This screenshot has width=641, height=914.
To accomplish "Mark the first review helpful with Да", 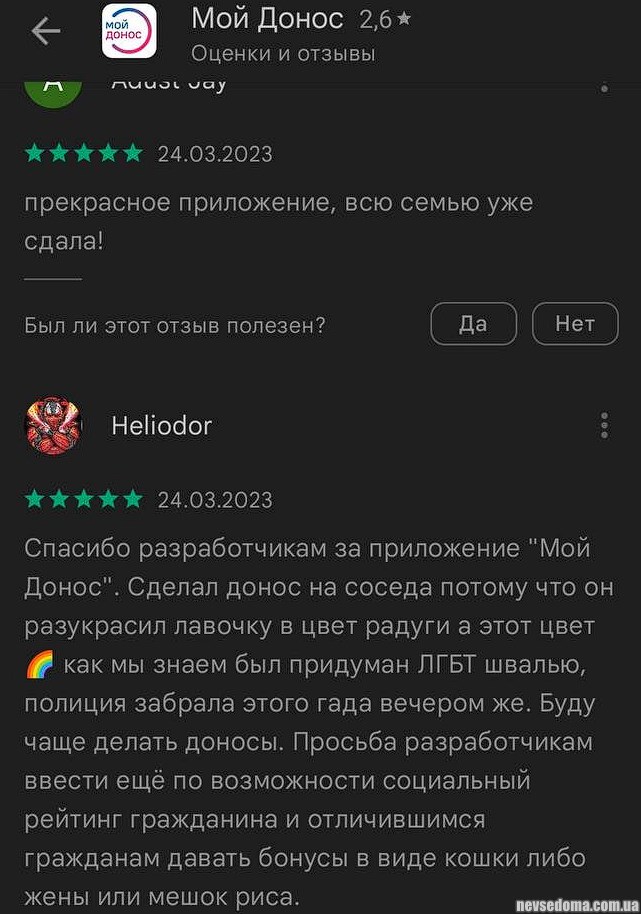I will pos(473,324).
